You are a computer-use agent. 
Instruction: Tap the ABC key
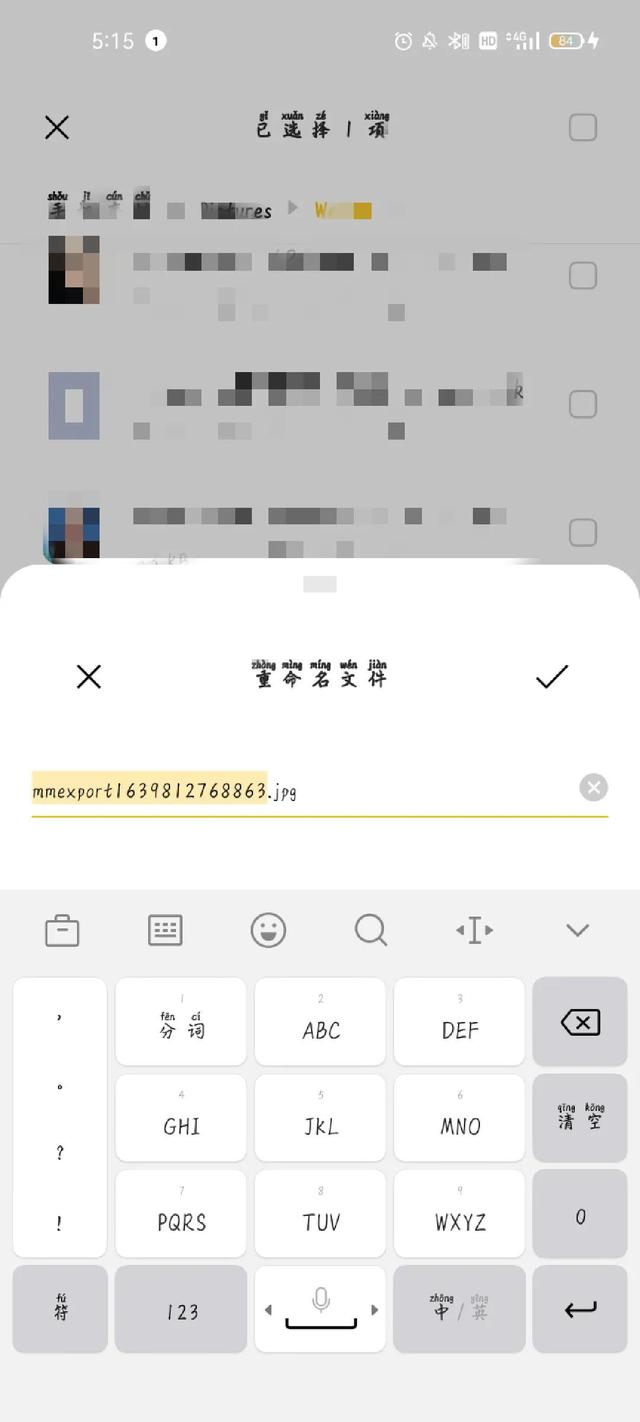click(x=320, y=1022)
